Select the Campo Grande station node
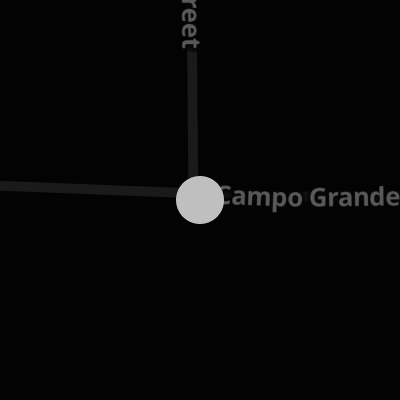This screenshot has width=400, height=400. tap(200, 200)
